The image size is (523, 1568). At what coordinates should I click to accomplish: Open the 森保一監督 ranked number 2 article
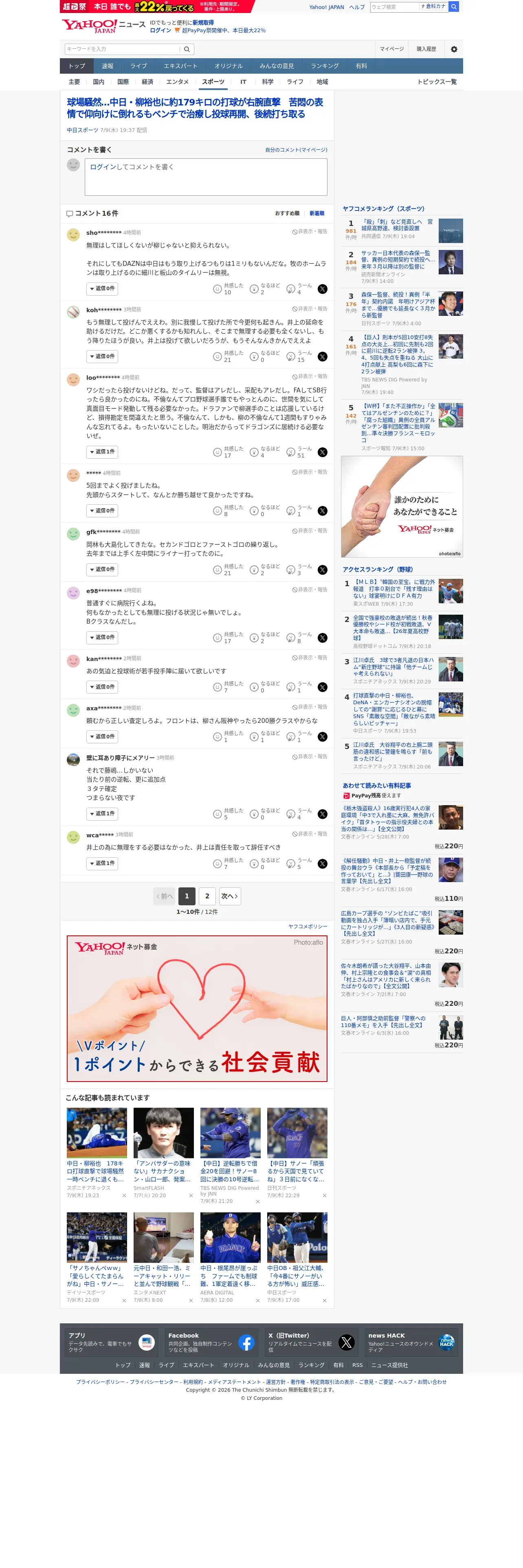(x=397, y=260)
